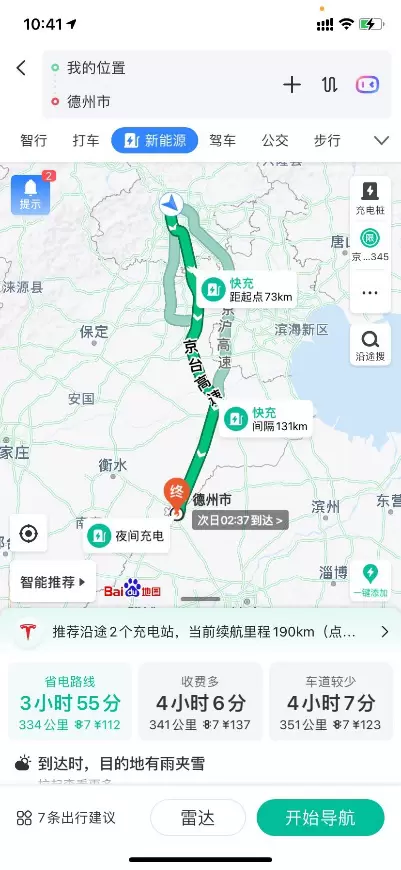Open the recommended charging stations banner

coord(200,631)
